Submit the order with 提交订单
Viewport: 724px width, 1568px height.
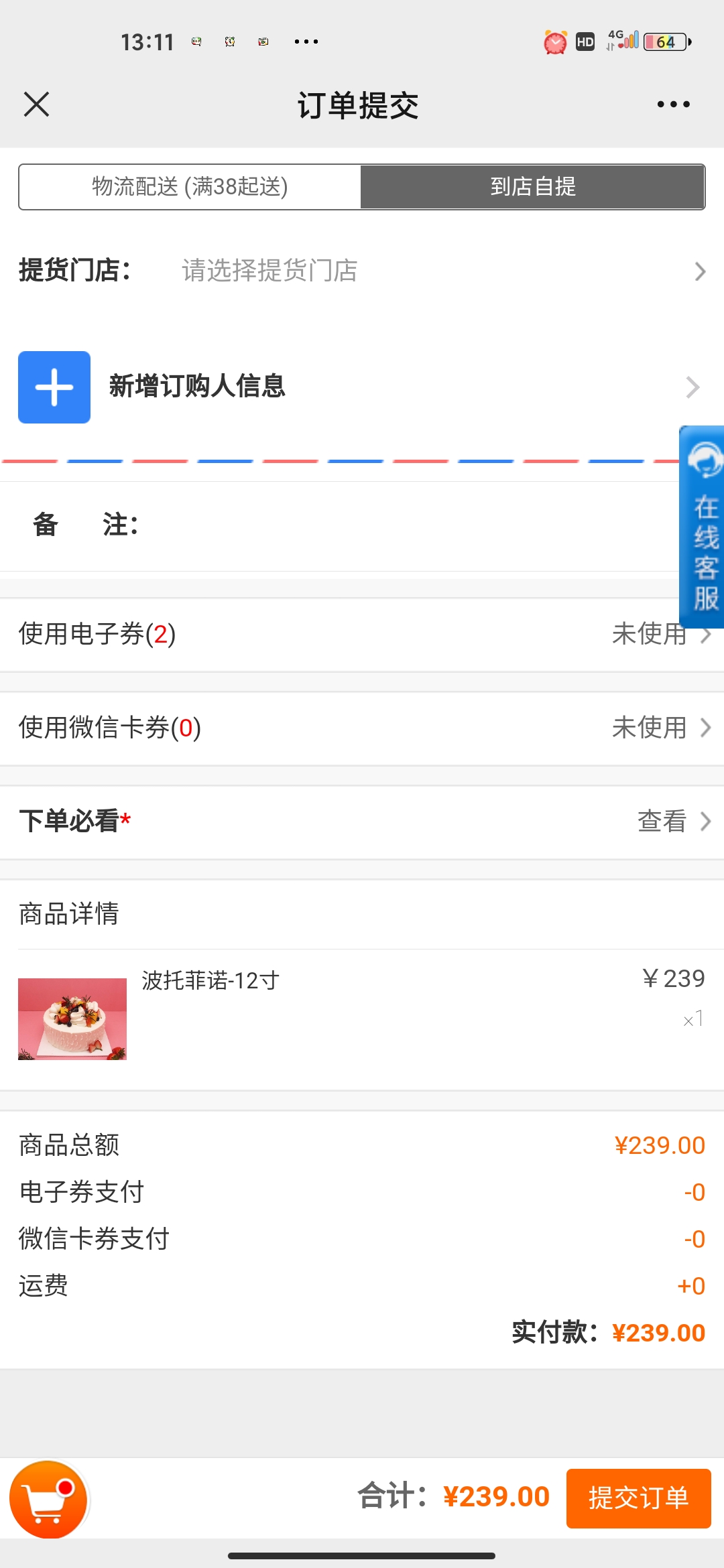coord(638,1498)
